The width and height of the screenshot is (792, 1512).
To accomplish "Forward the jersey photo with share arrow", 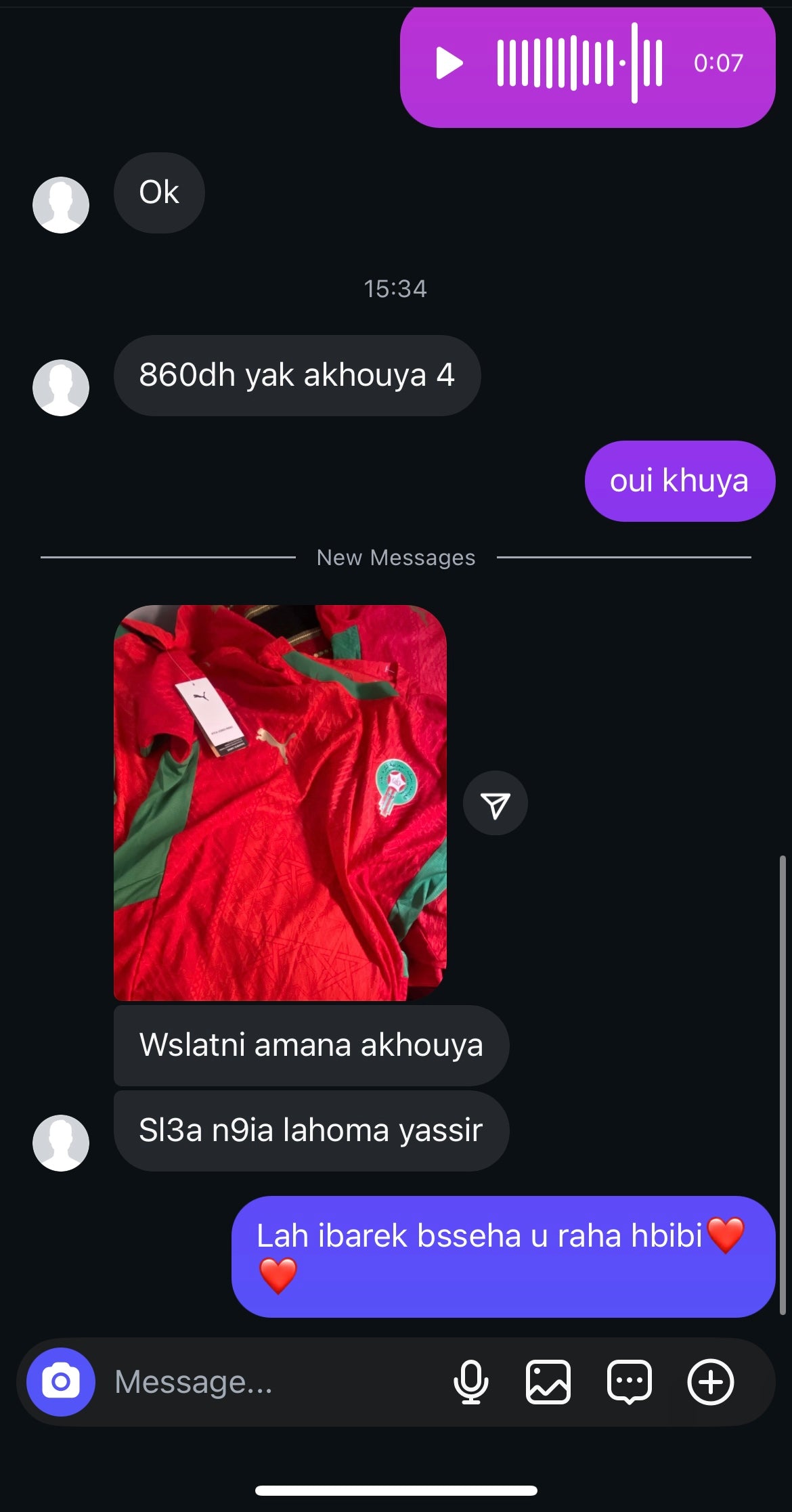I will click(x=495, y=803).
